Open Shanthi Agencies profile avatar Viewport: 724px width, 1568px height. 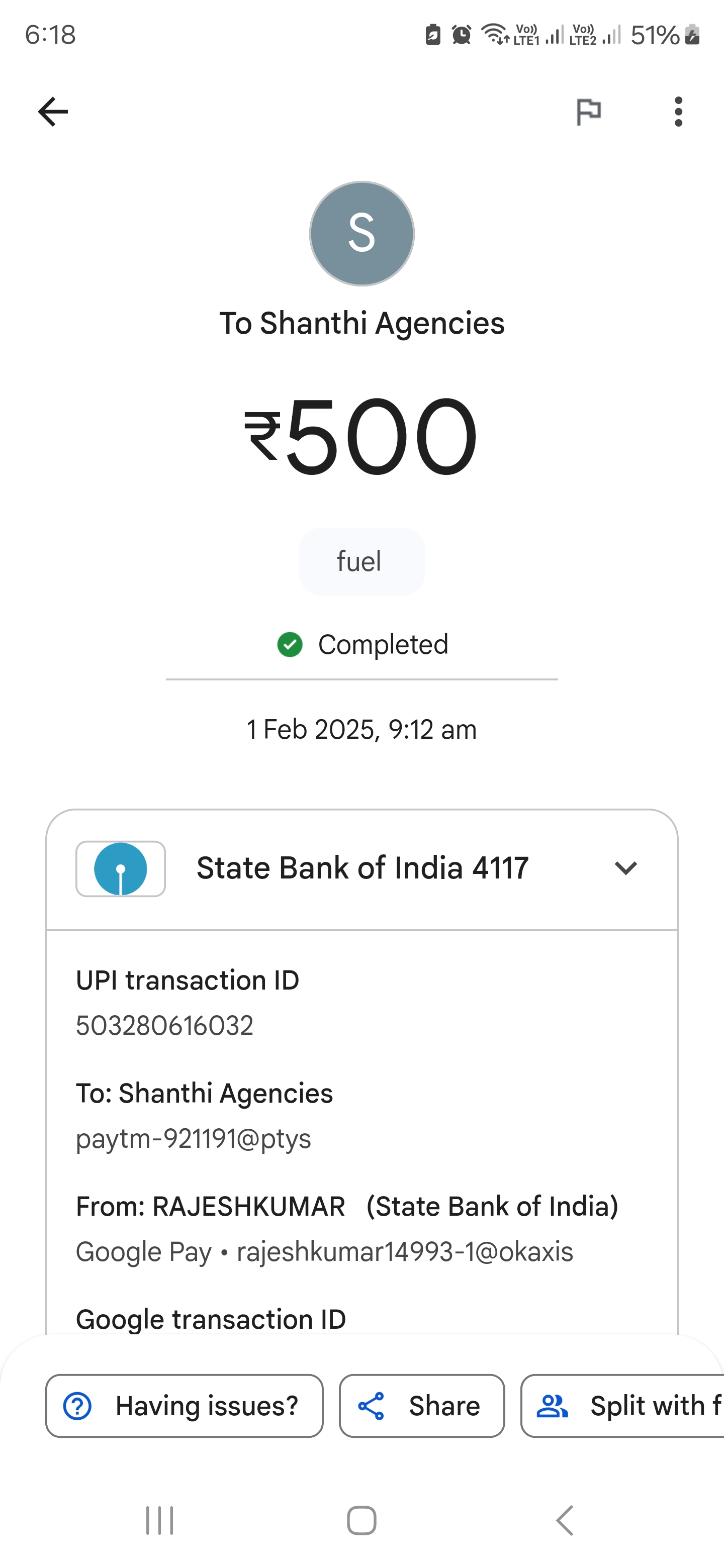[361, 234]
